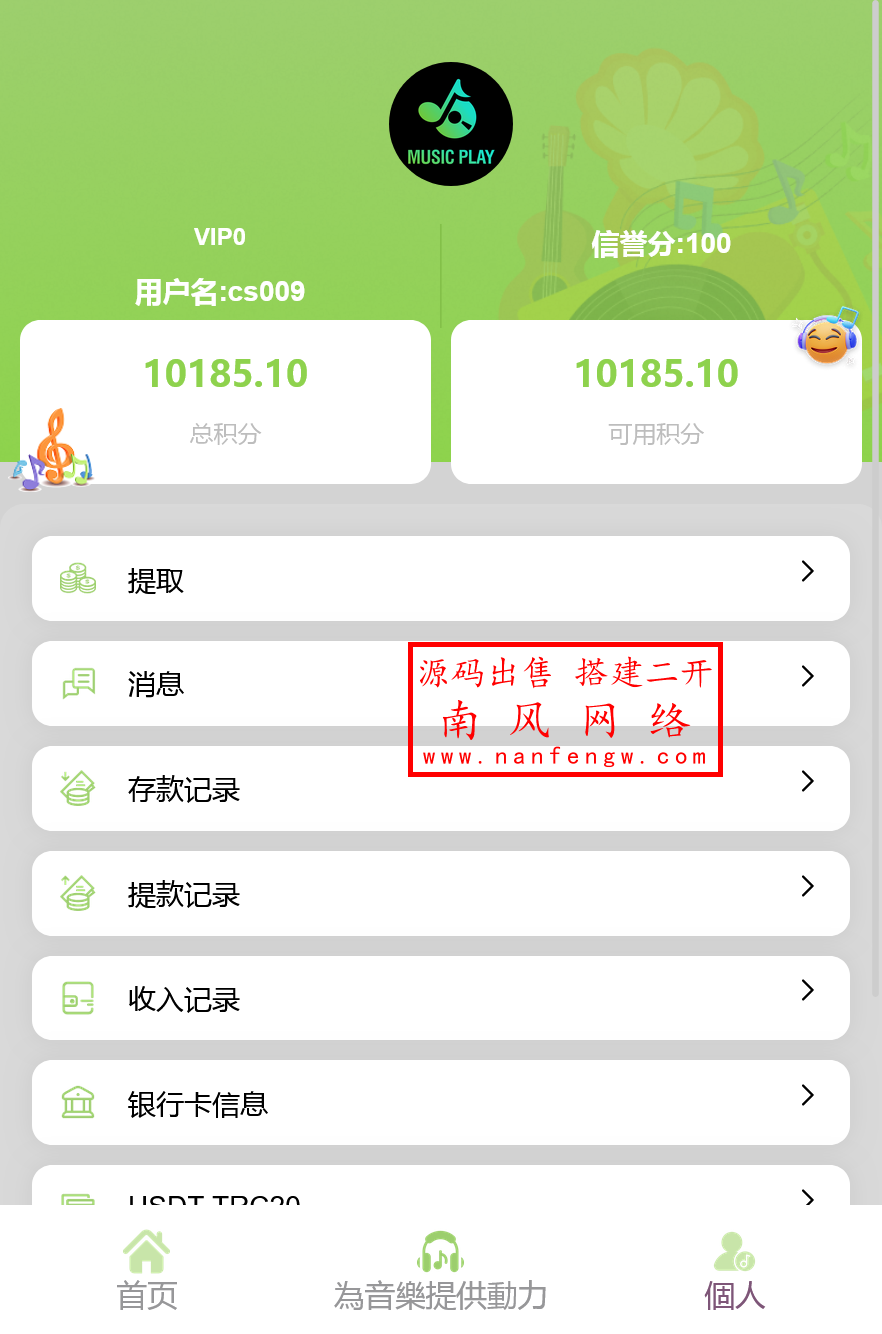Image resolution: width=882 pixels, height=1334 pixels.
Task: Open the 提款记录 entry
Action: point(441,893)
